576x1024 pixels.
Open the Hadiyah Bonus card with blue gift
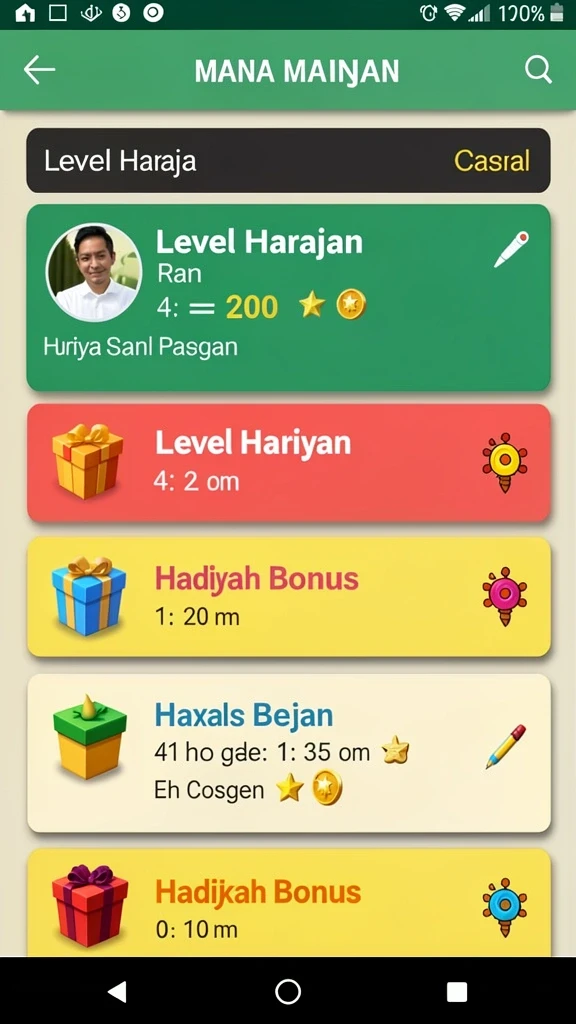click(289, 596)
